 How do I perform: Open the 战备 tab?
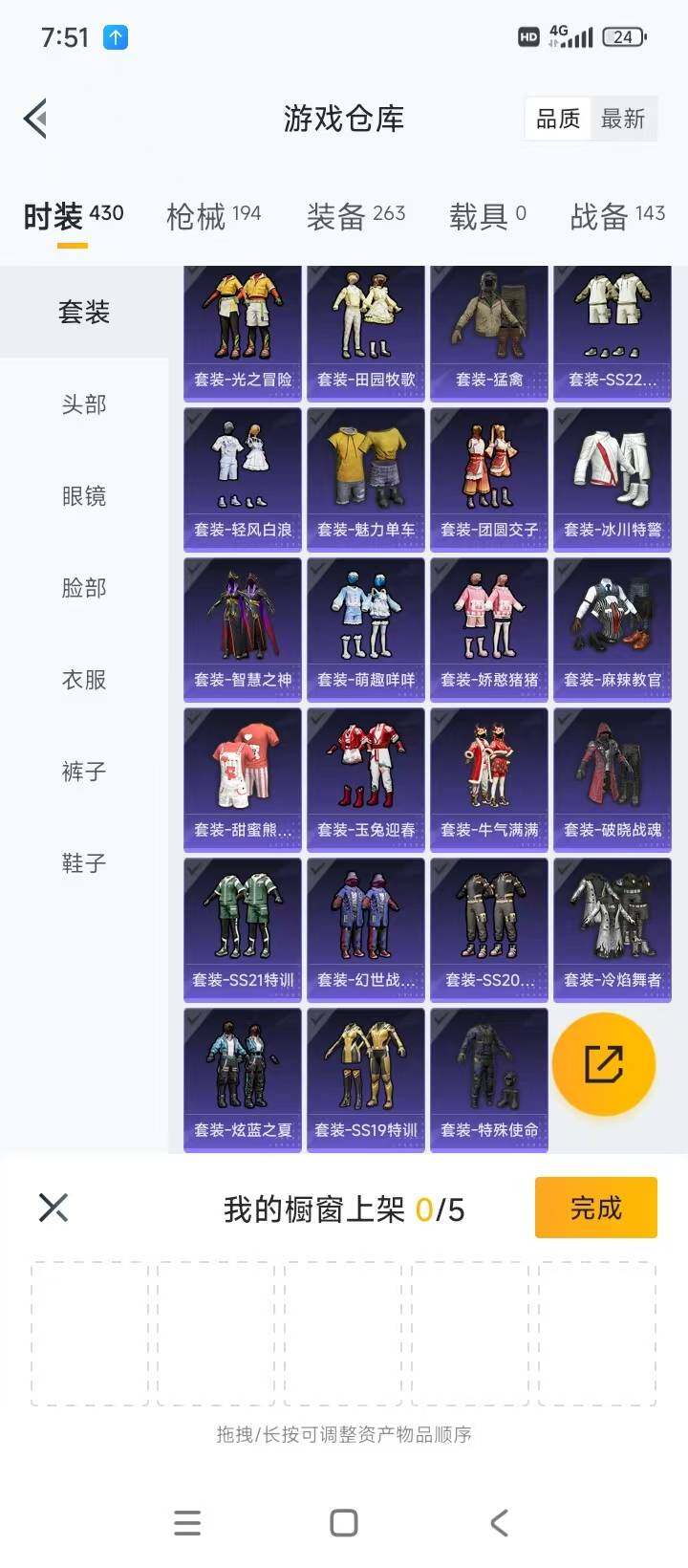pyautogui.click(x=617, y=216)
